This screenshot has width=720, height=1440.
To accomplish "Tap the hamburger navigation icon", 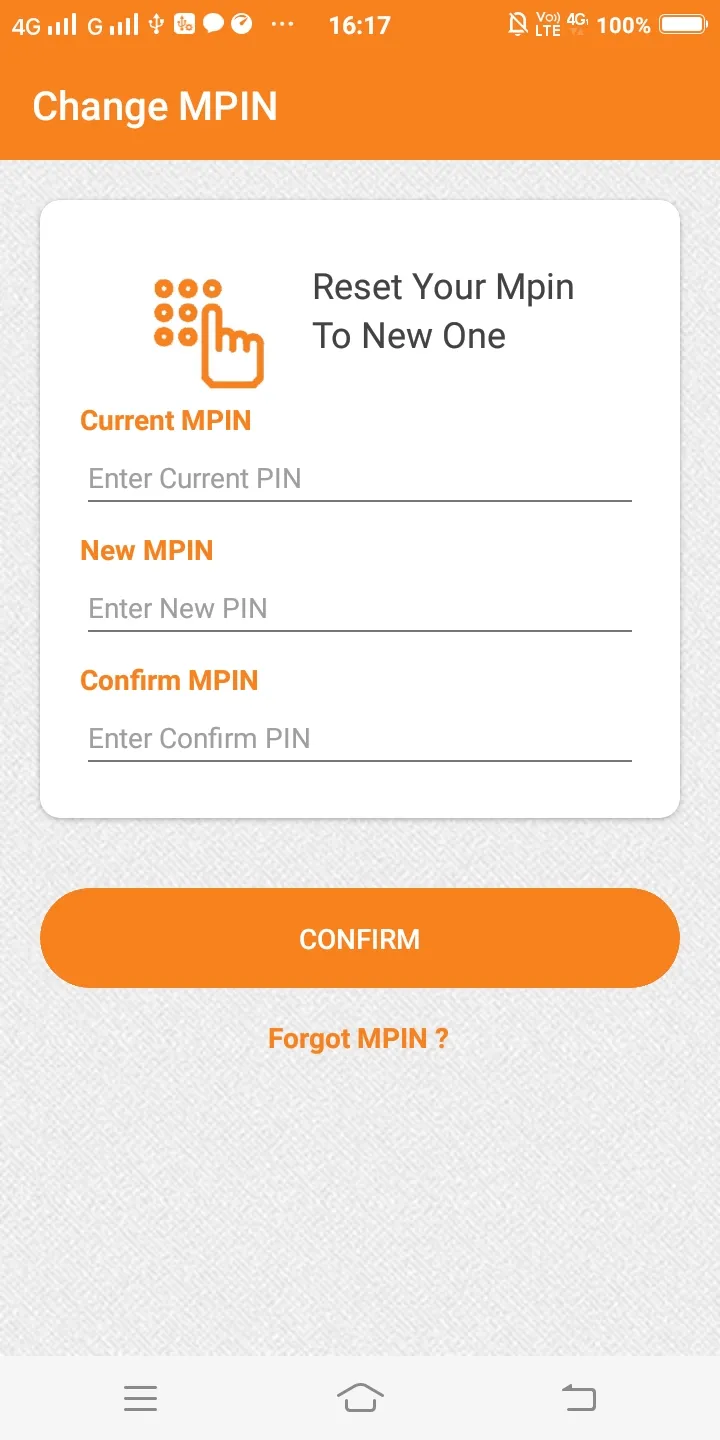I will pyautogui.click(x=140, y=1397).
